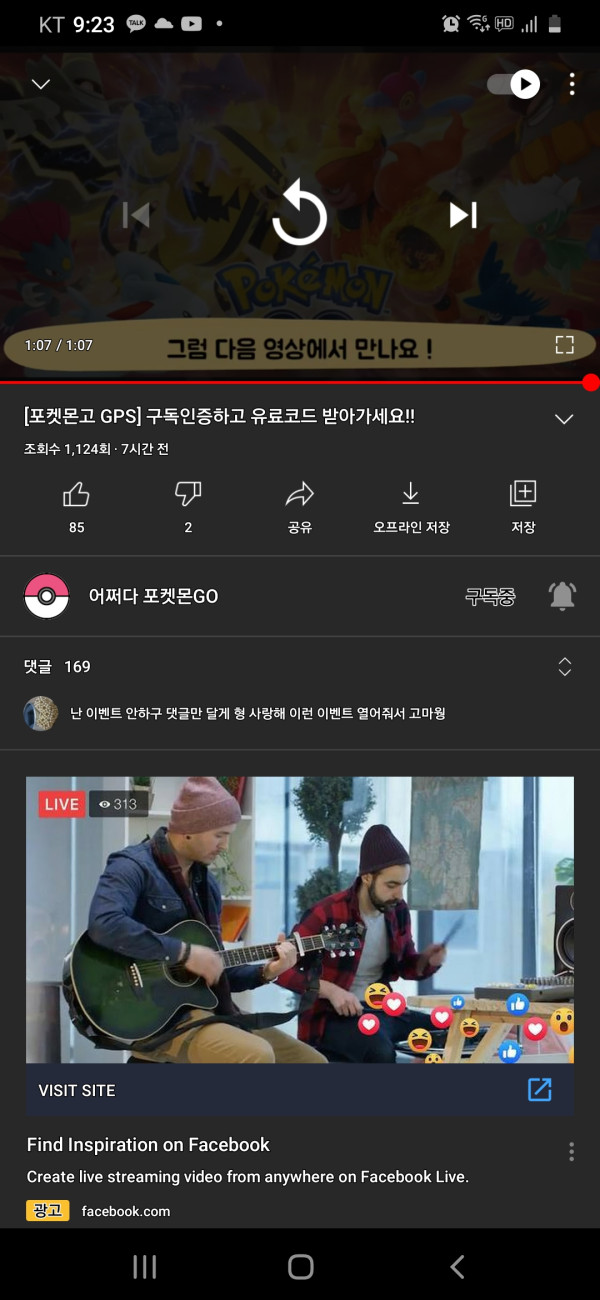Viewport: 600px width, 1300px height.
Task: Like this video
Action: click(76, 503)
